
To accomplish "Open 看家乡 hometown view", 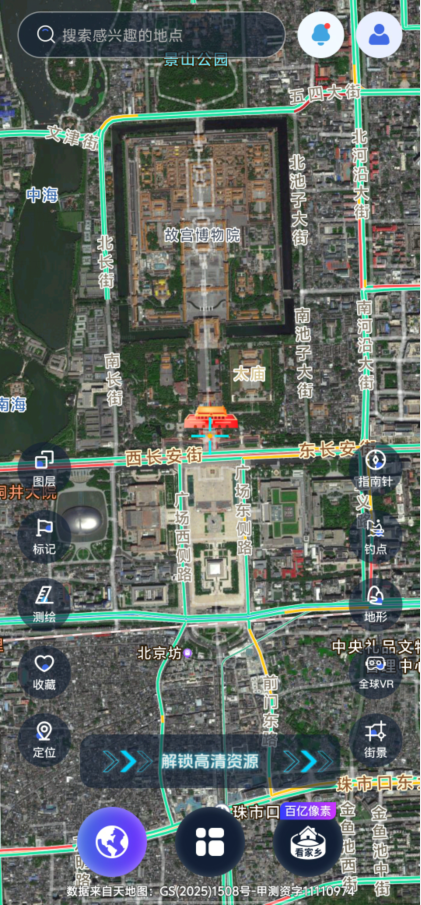I will pos(308,842).
